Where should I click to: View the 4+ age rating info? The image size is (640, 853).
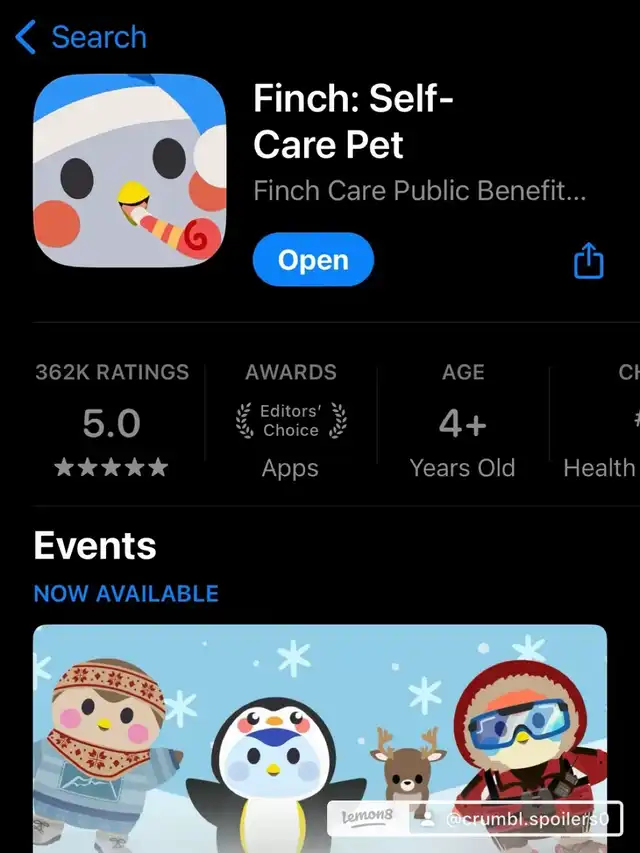point(462,422)
